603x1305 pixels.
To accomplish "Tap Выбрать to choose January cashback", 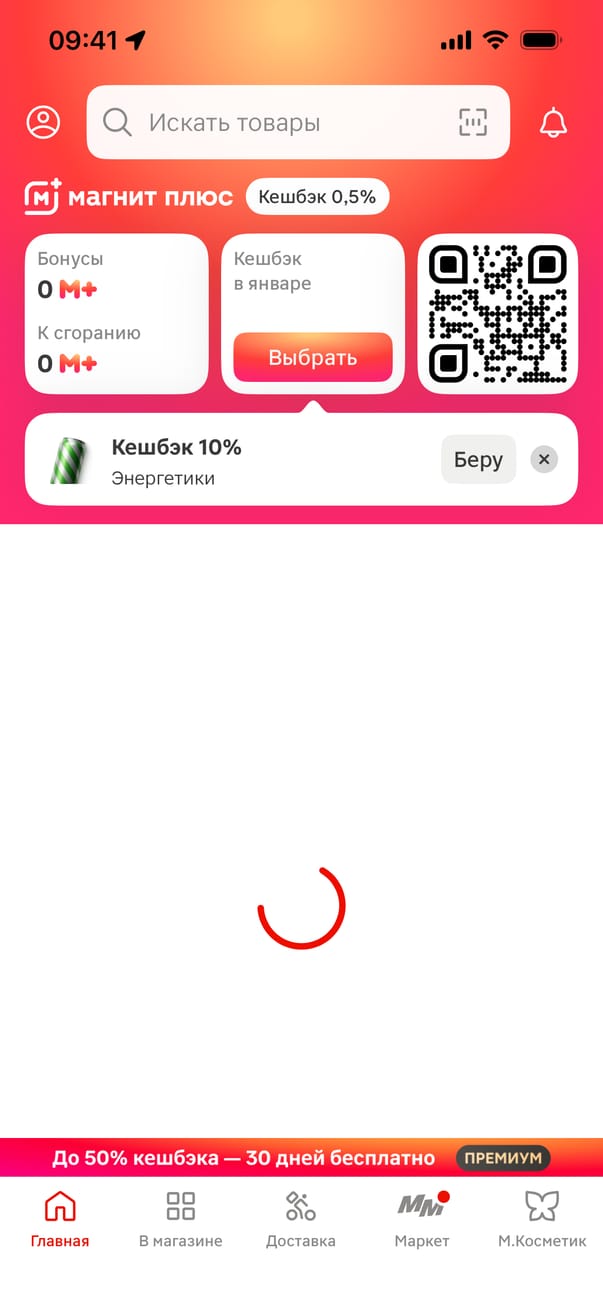I will tap(312, 358).
